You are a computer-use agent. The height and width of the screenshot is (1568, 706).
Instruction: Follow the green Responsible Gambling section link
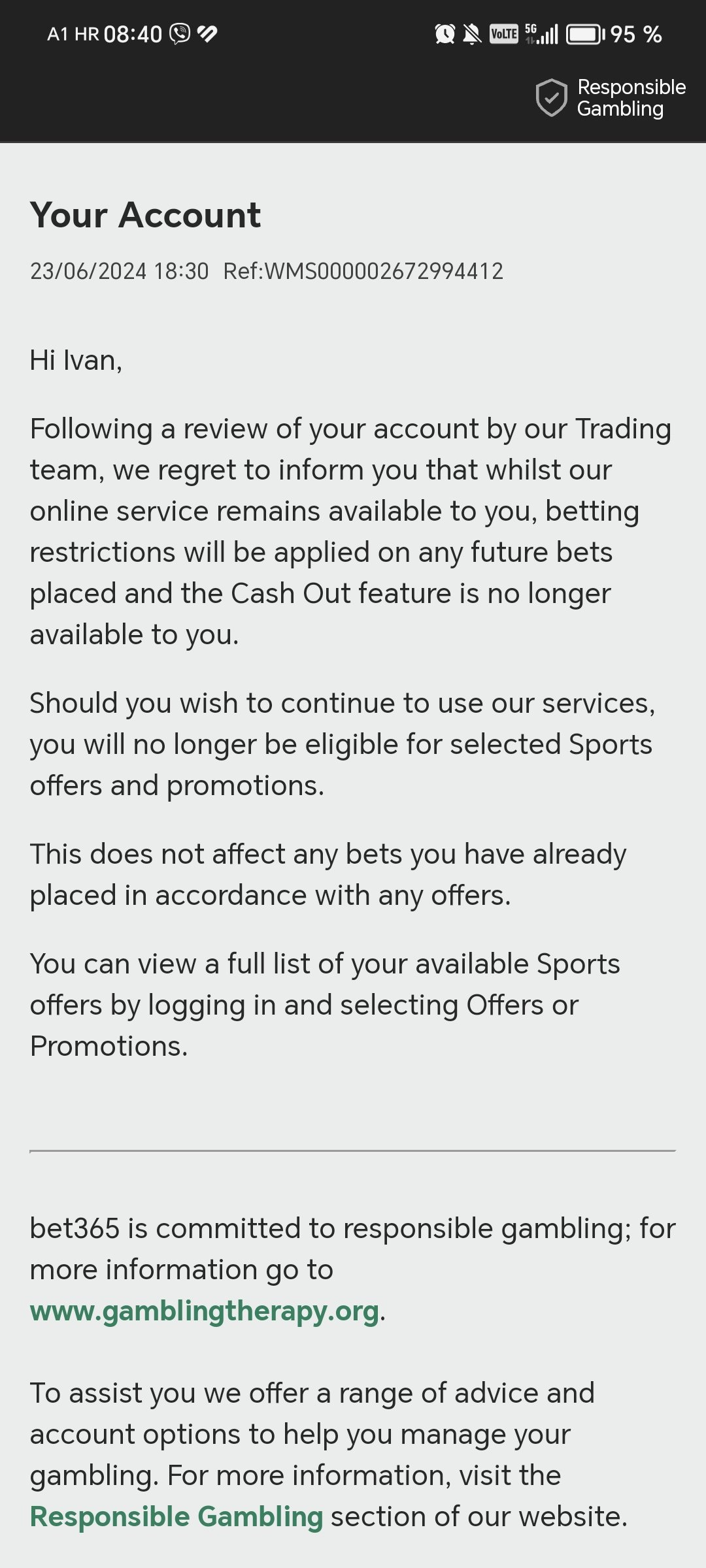click(x=176, y=1516)
